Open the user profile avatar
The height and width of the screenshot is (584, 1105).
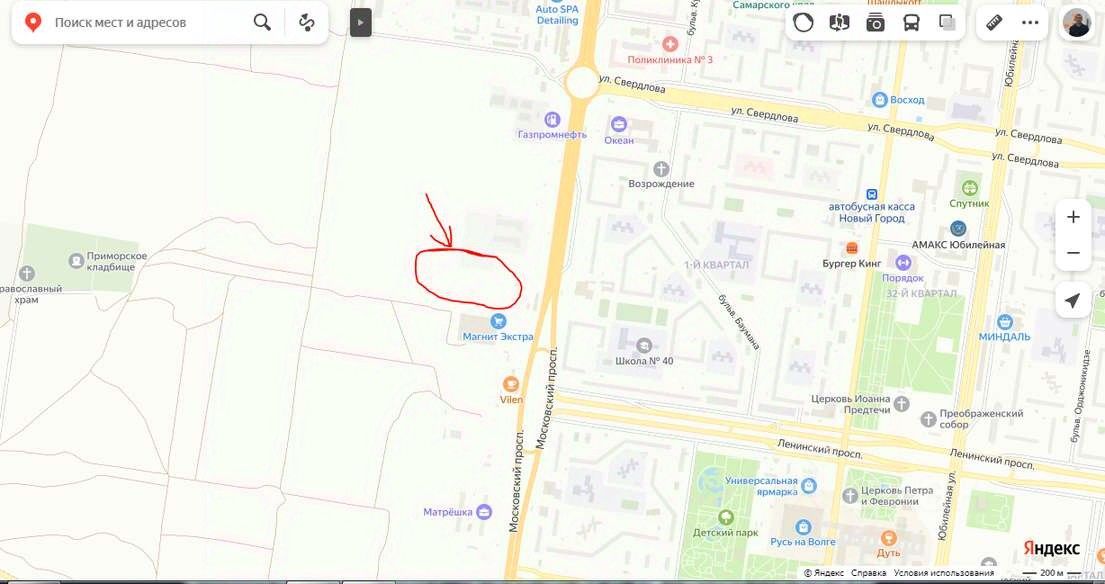[1076, 22]
